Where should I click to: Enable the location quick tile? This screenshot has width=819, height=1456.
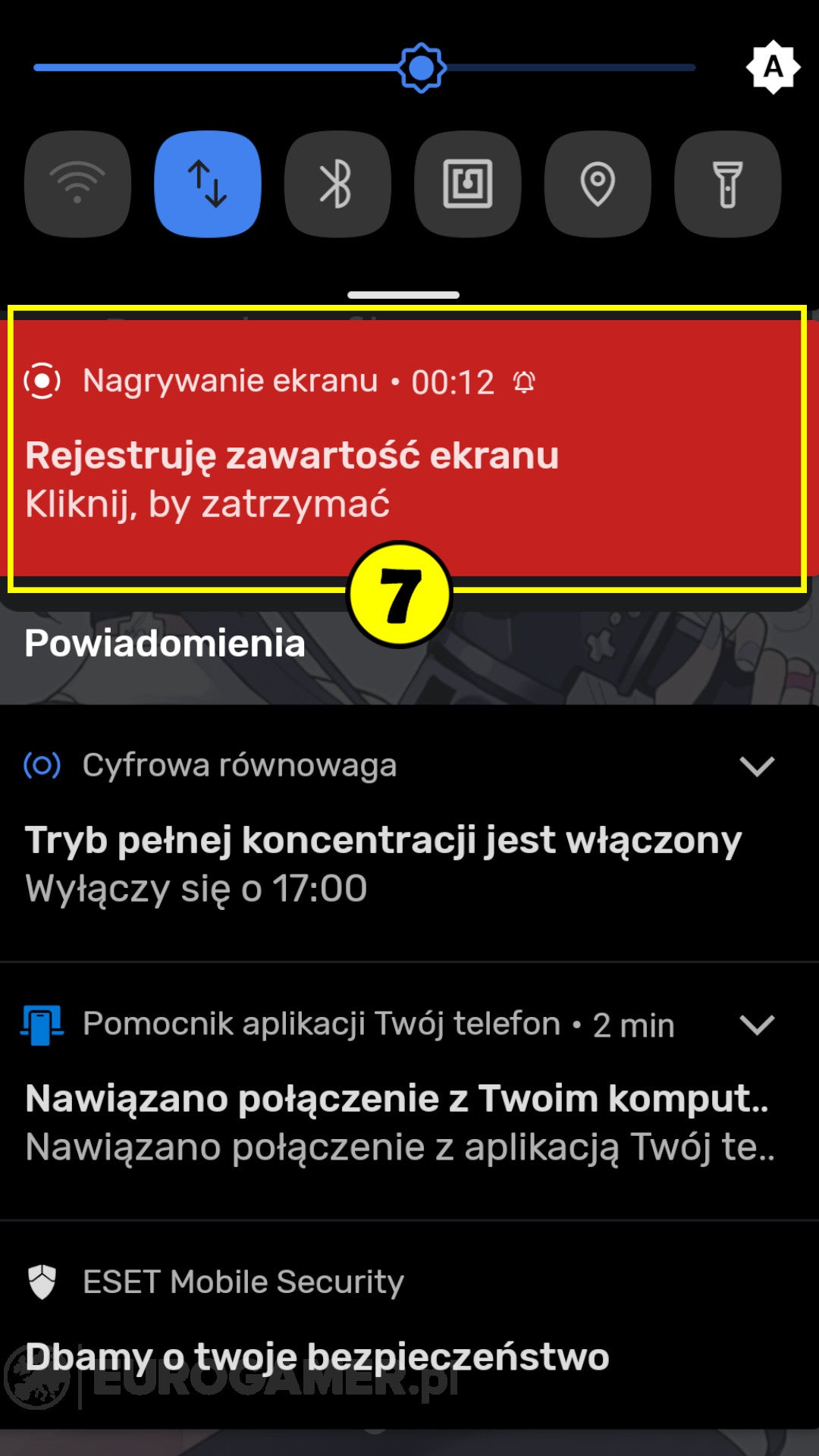(x=598, y=184)
